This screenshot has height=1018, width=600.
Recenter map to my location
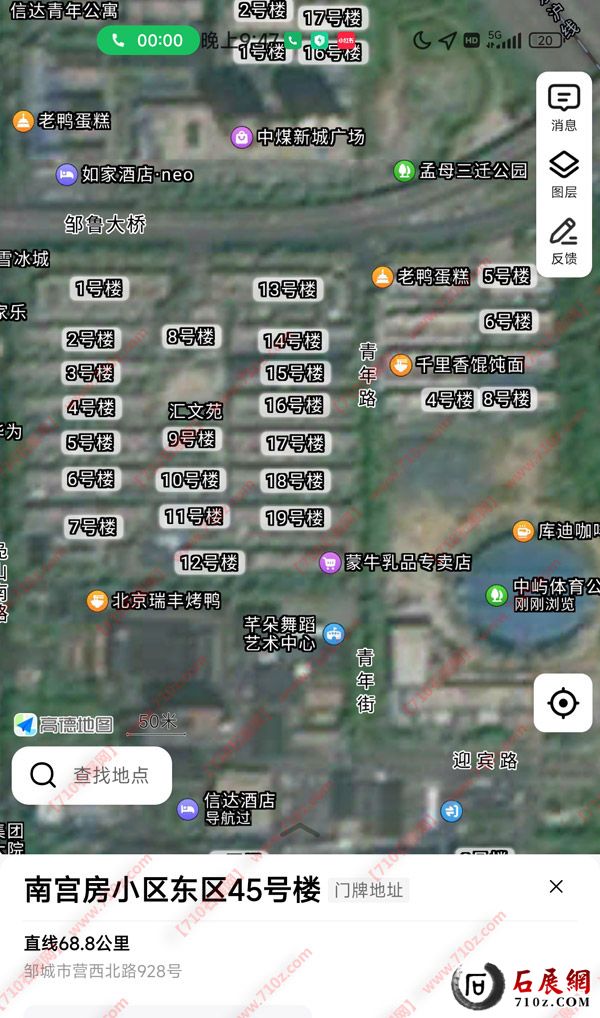click(x=563, y=703)
